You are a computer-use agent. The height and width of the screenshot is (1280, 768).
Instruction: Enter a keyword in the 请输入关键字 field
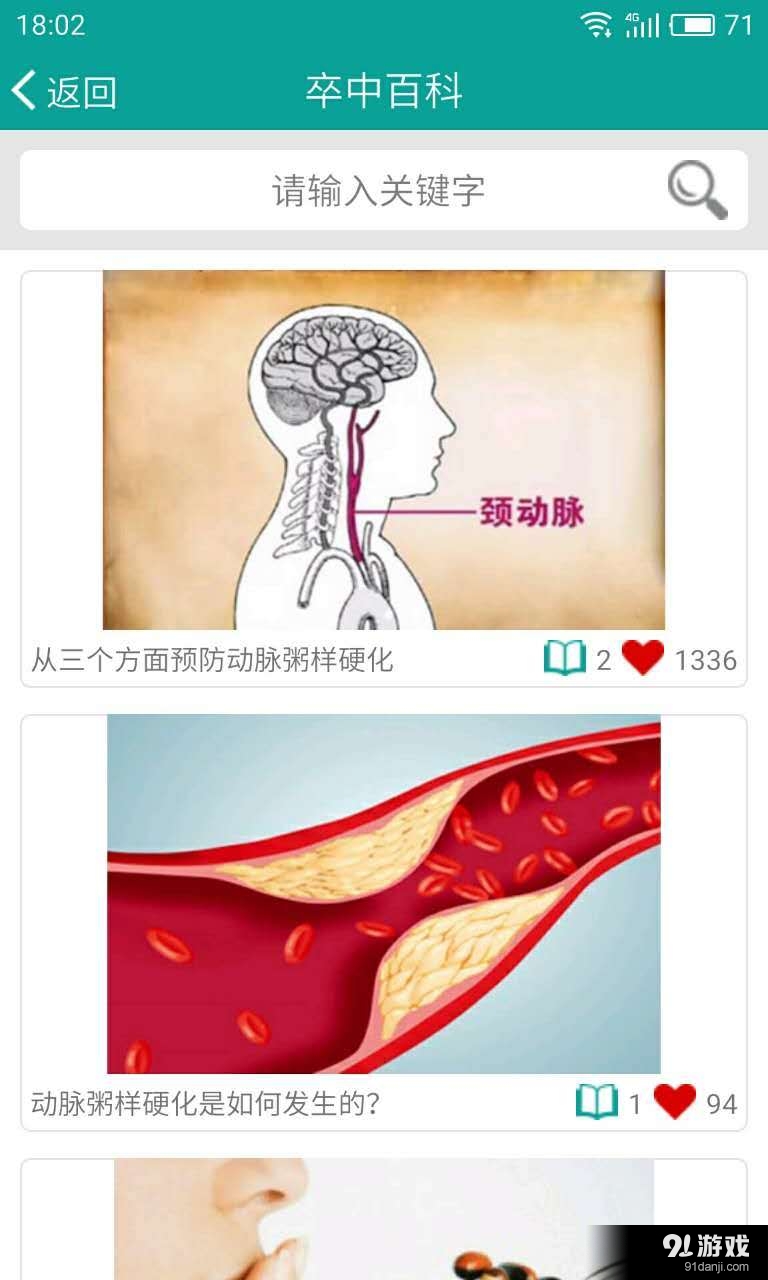point(378,190)
